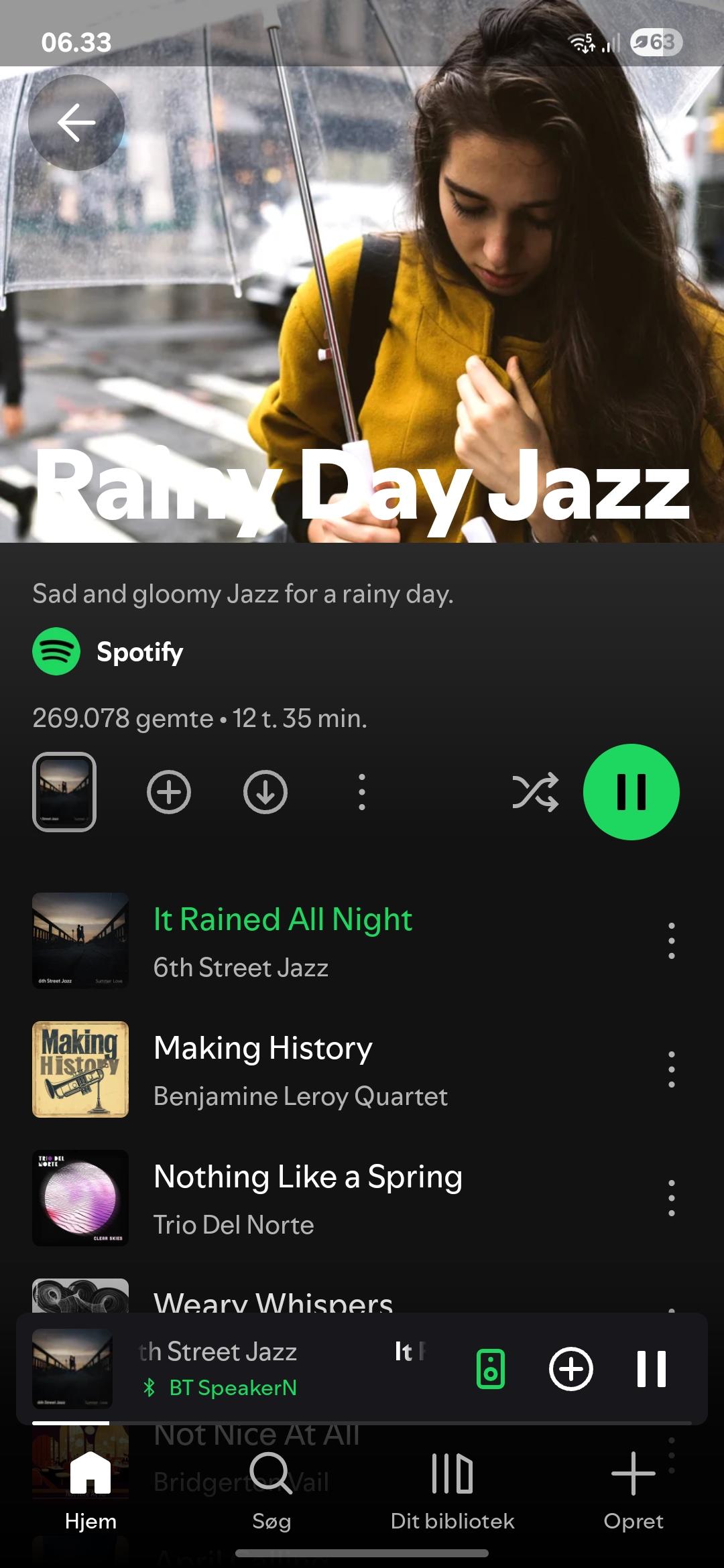Play Nothing Like a Spring
Image resolution: width=724 pixels, height=1568 pixels.
308,1197
